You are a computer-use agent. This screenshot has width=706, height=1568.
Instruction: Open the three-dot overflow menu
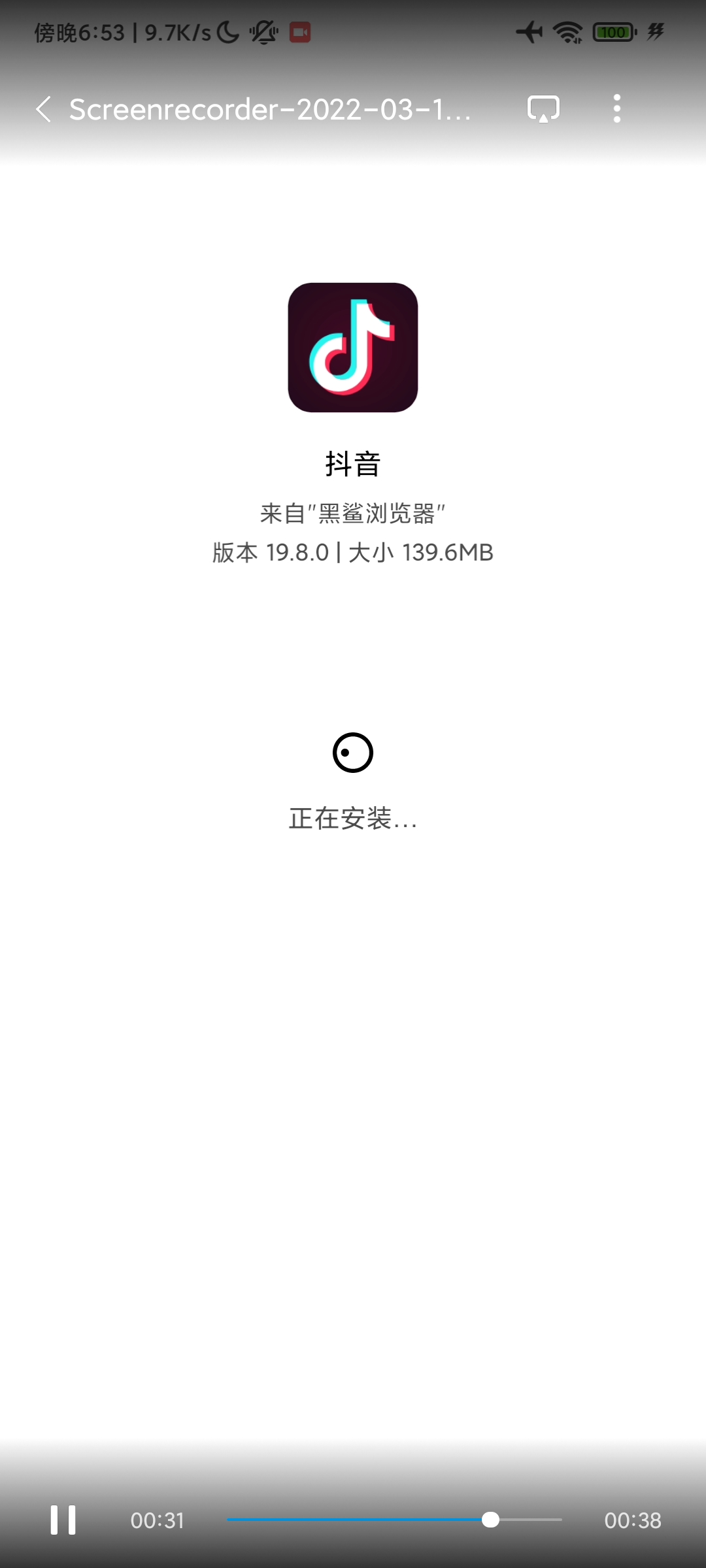pyautogui.click(x=616, y=108)
